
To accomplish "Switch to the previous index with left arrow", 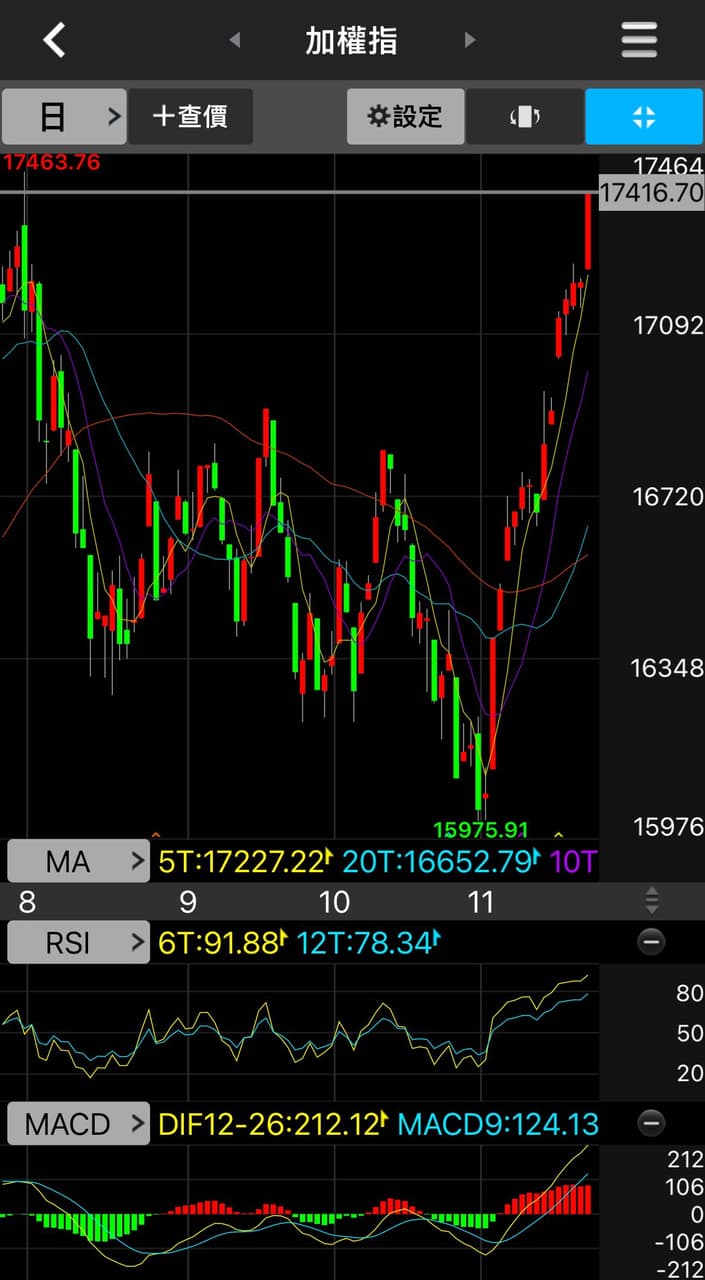I will click(x=235, y=40).
